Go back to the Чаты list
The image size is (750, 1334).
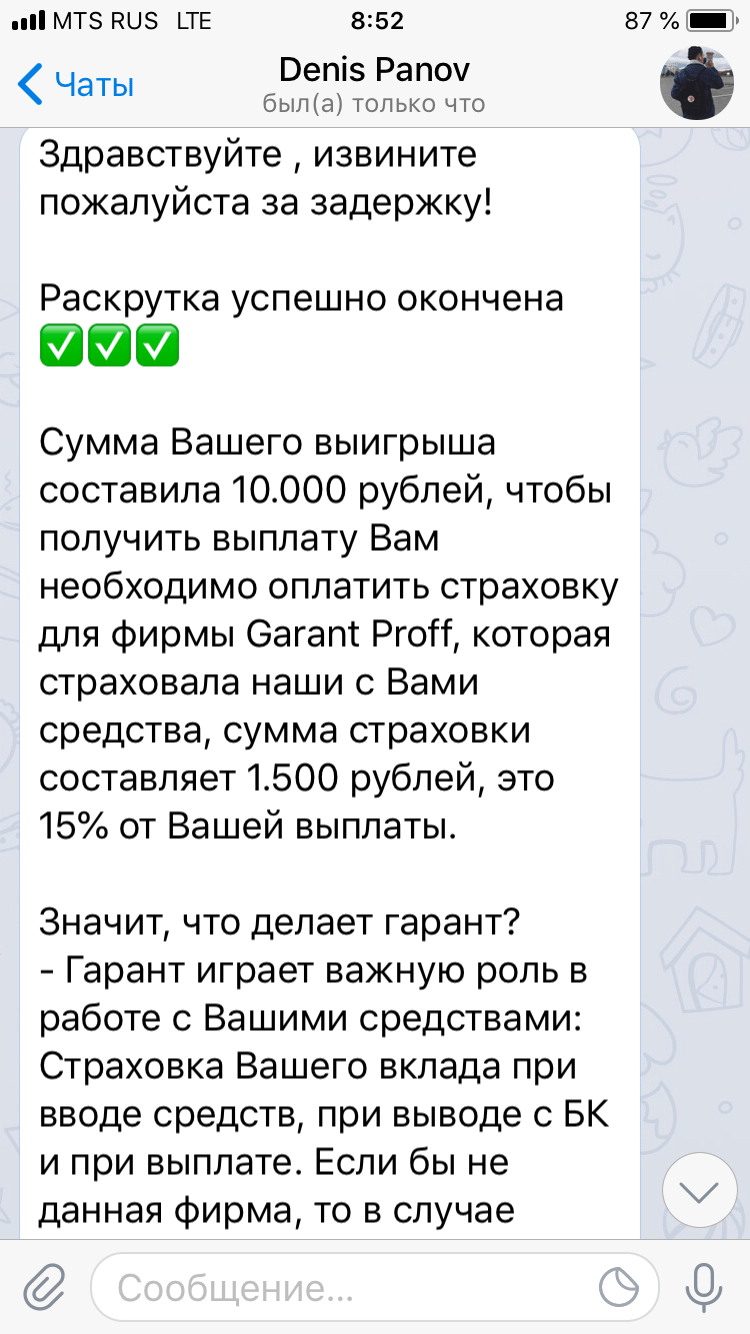coord(76,84)
